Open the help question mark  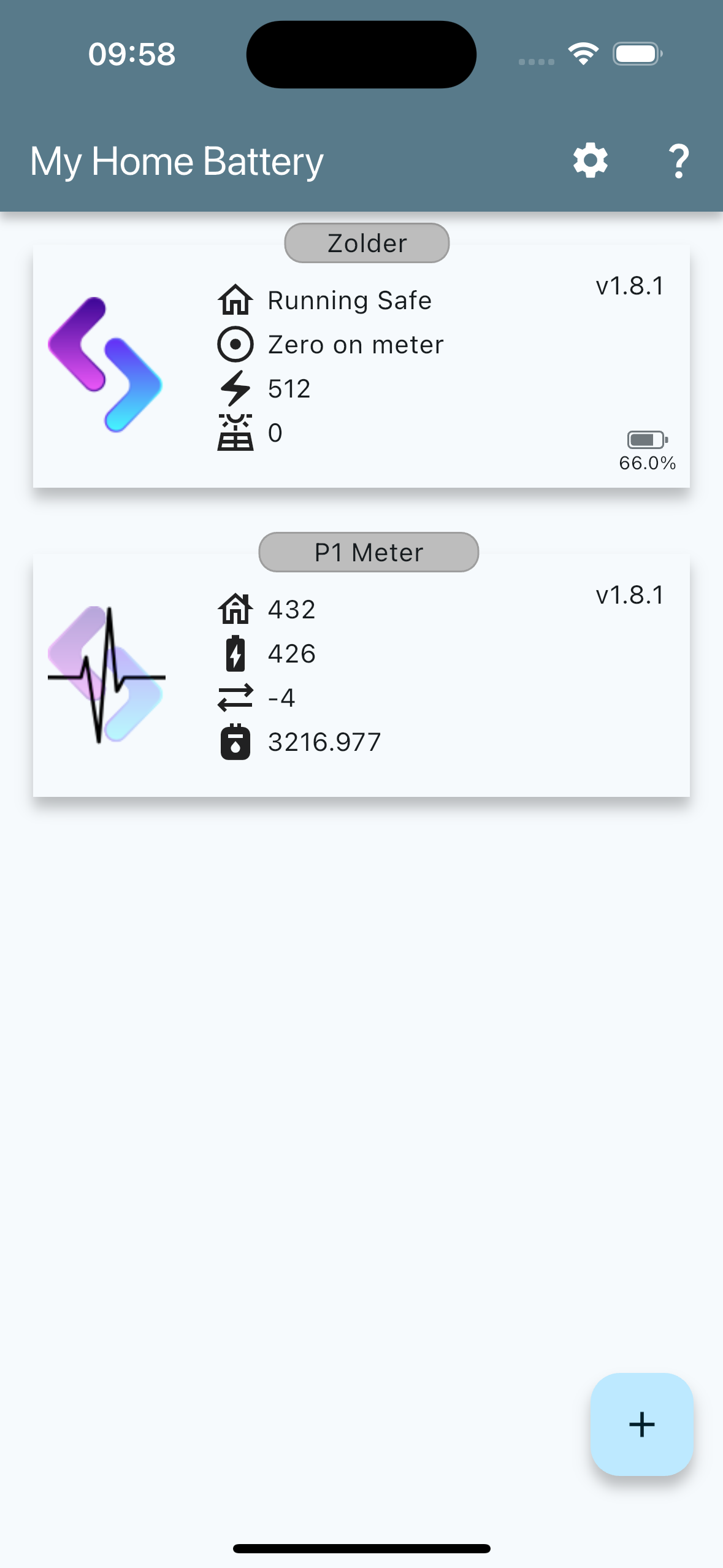point(678,161)
